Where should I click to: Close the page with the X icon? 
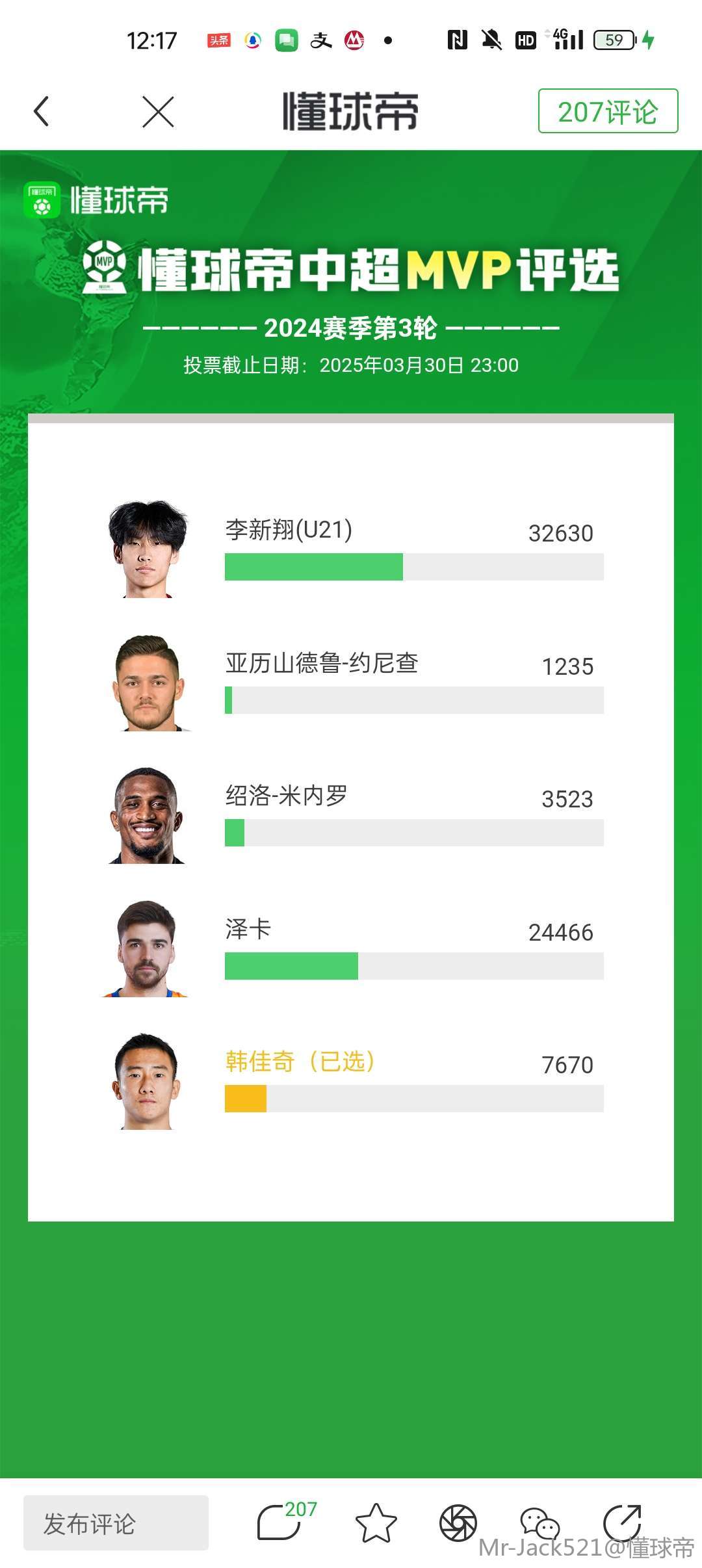158,112
